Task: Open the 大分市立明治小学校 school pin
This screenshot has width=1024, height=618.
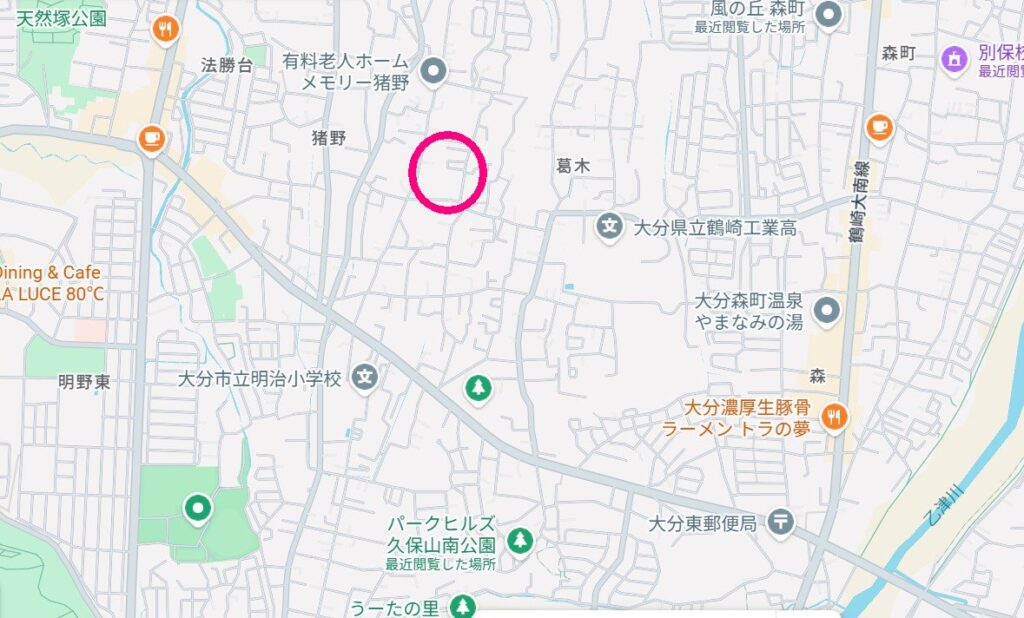Action: [x=367, y=378]
